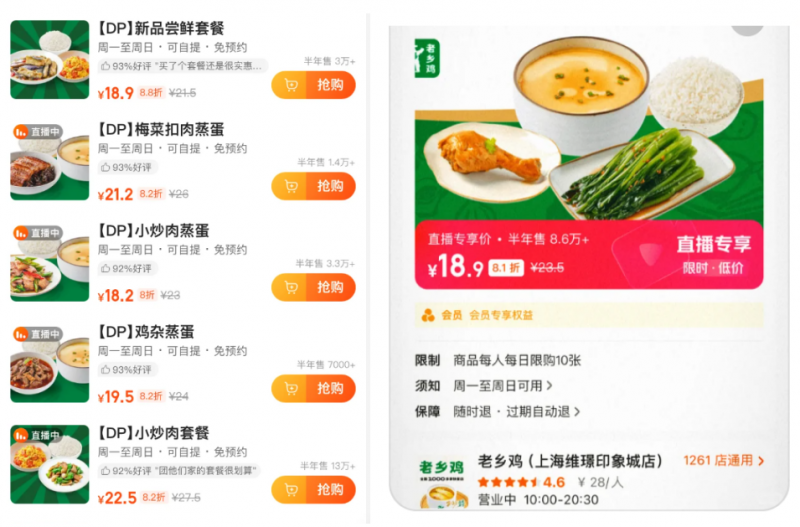Expand the 周一至周日可用 usage notice

[503, 385]
